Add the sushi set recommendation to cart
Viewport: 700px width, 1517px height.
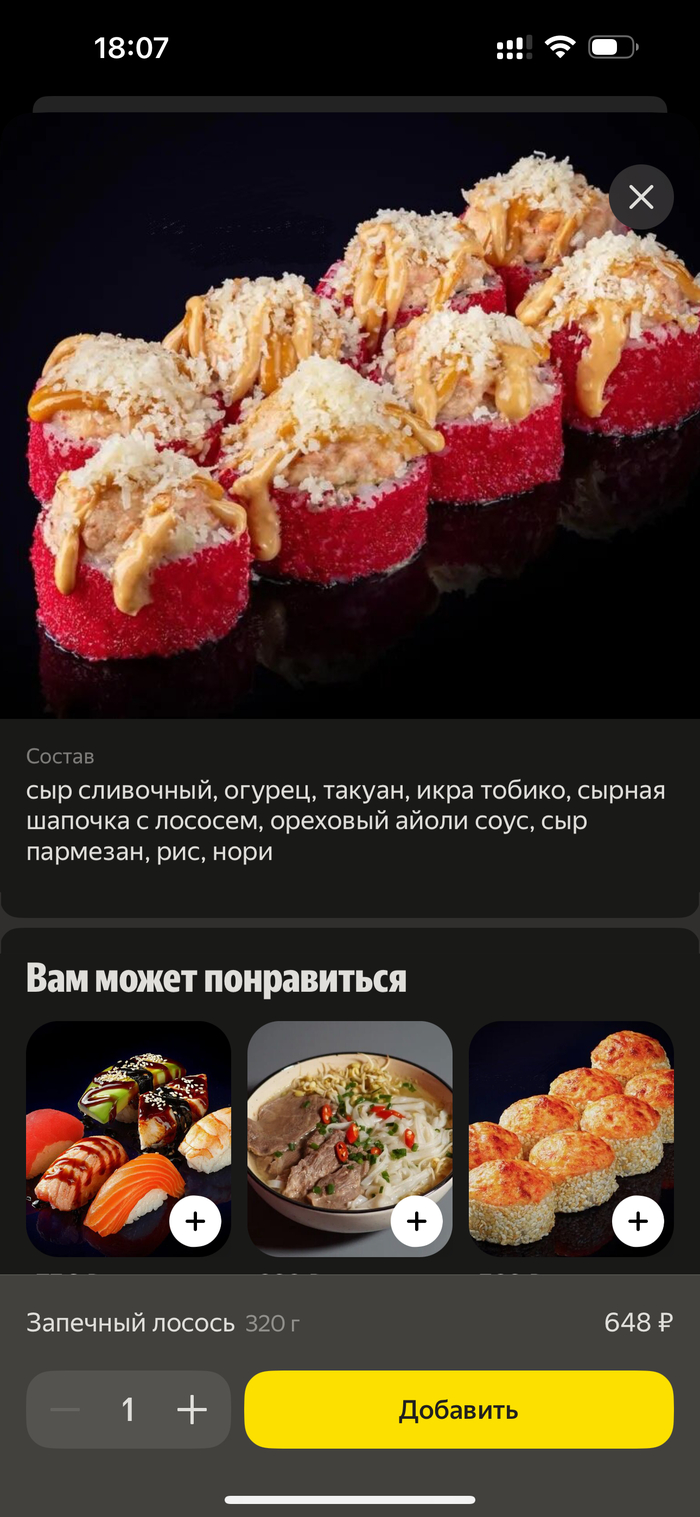point(195,1221)
